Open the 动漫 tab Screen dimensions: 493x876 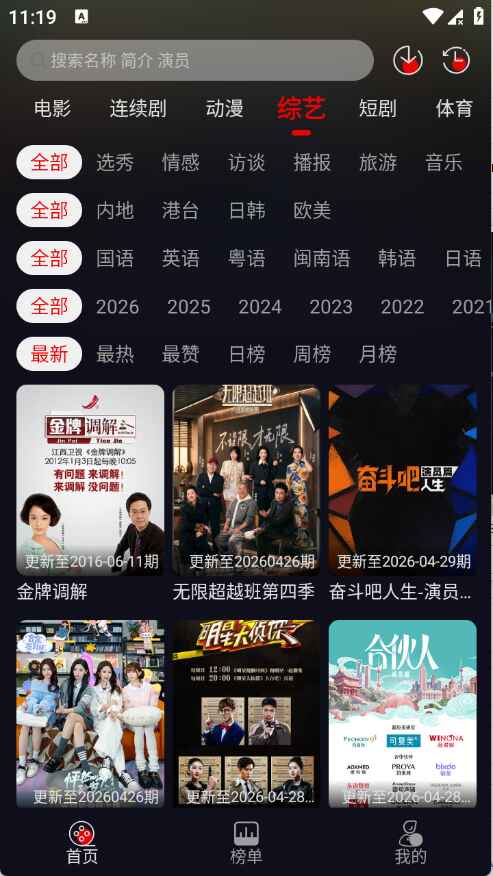pos(224,108)
